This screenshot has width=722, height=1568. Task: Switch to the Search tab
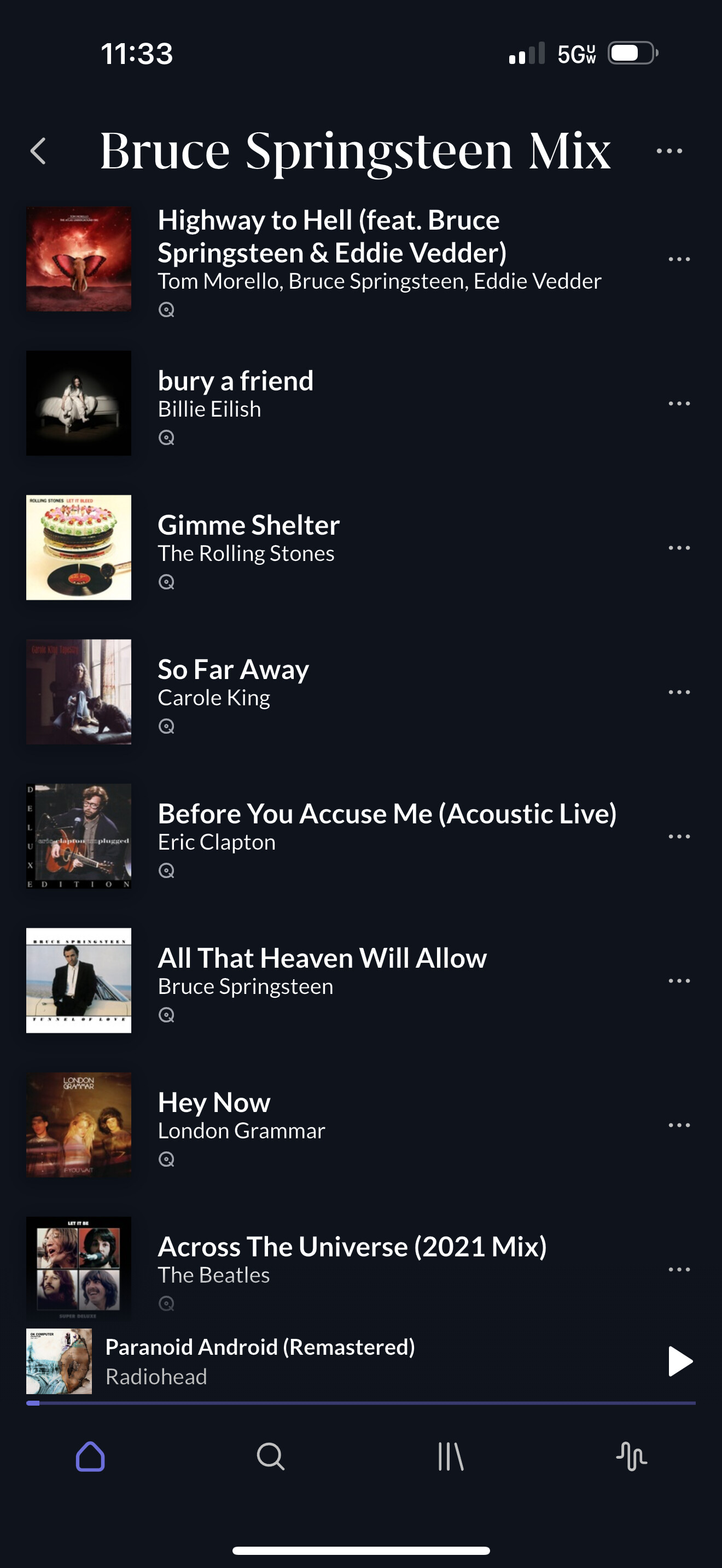(x=270, y=1456)
